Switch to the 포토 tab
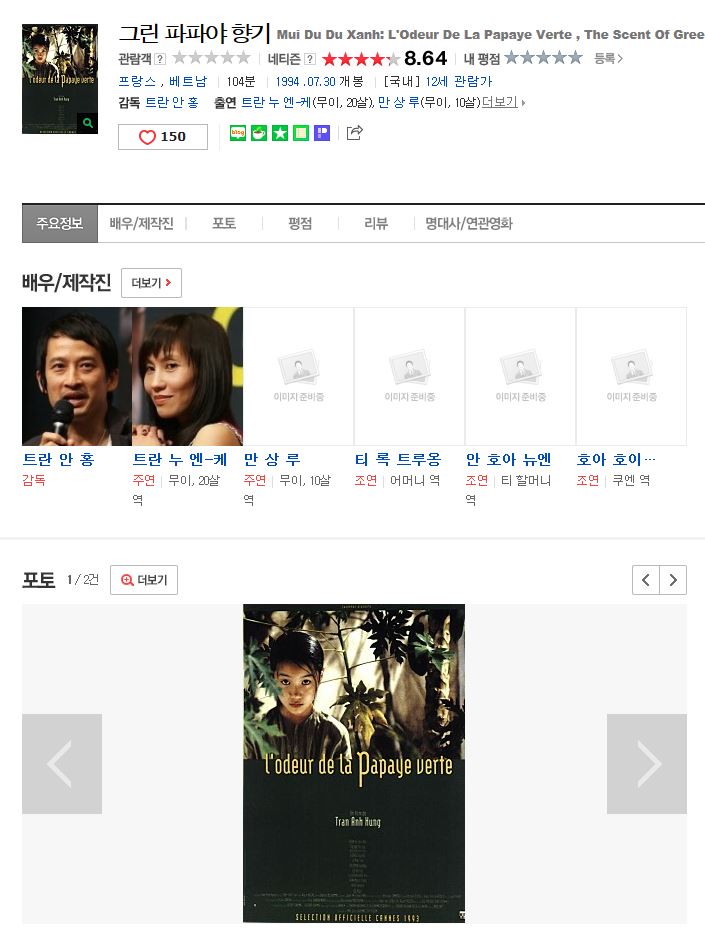 tap(223, 224)
